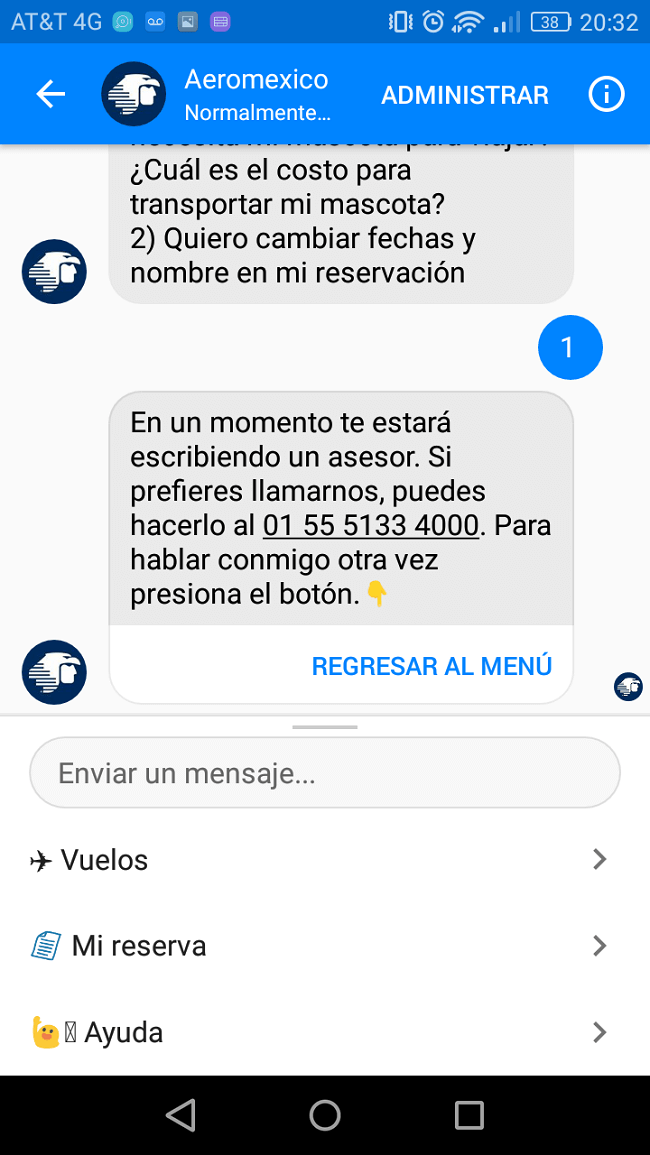Call the underlined phone number 01 55 5133 4000
The width and height of the screenshot is (650, 1155).
[x=371, y=525]
